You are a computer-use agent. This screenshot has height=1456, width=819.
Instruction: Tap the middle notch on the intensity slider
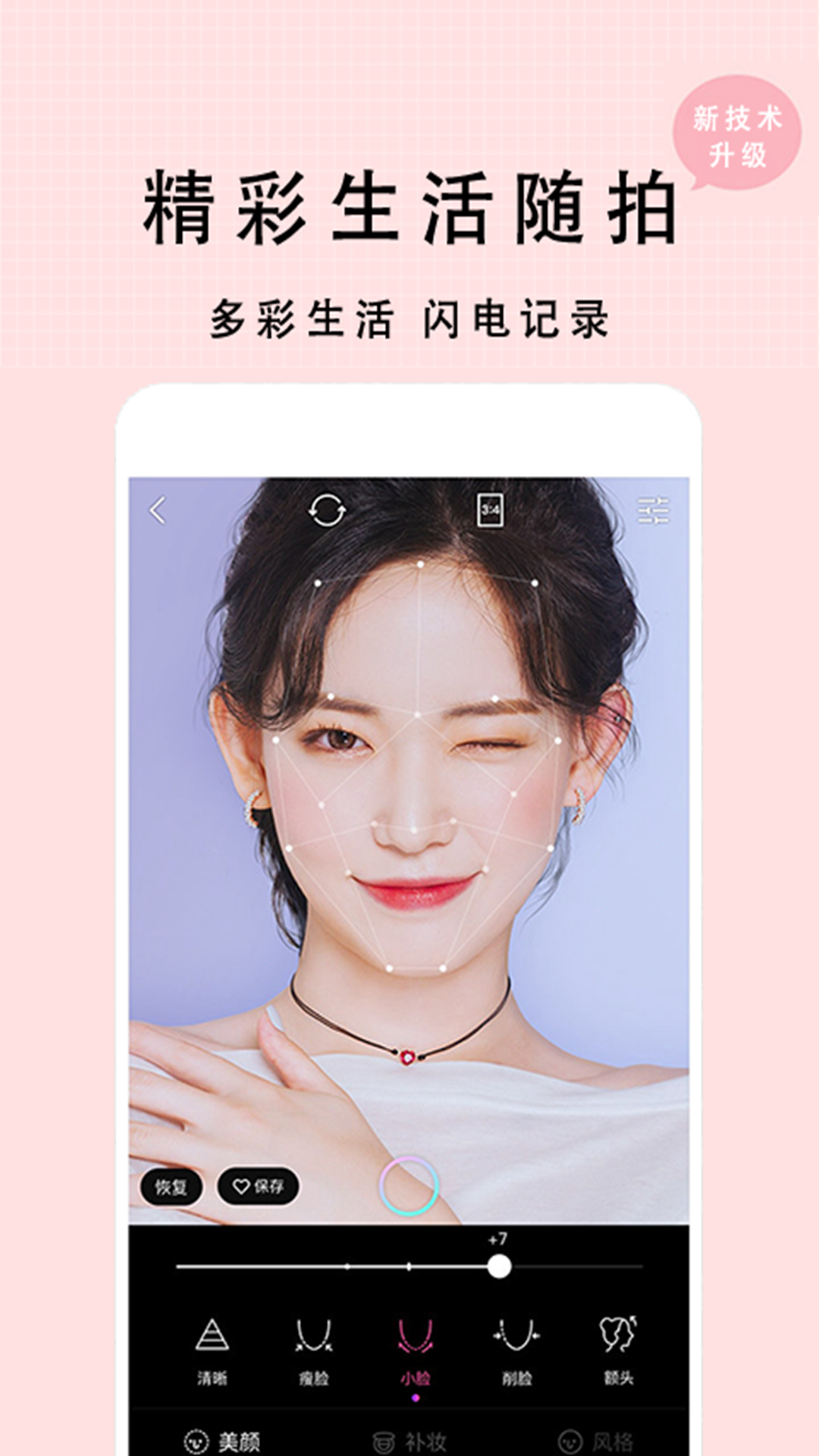tap(409, 1265)
